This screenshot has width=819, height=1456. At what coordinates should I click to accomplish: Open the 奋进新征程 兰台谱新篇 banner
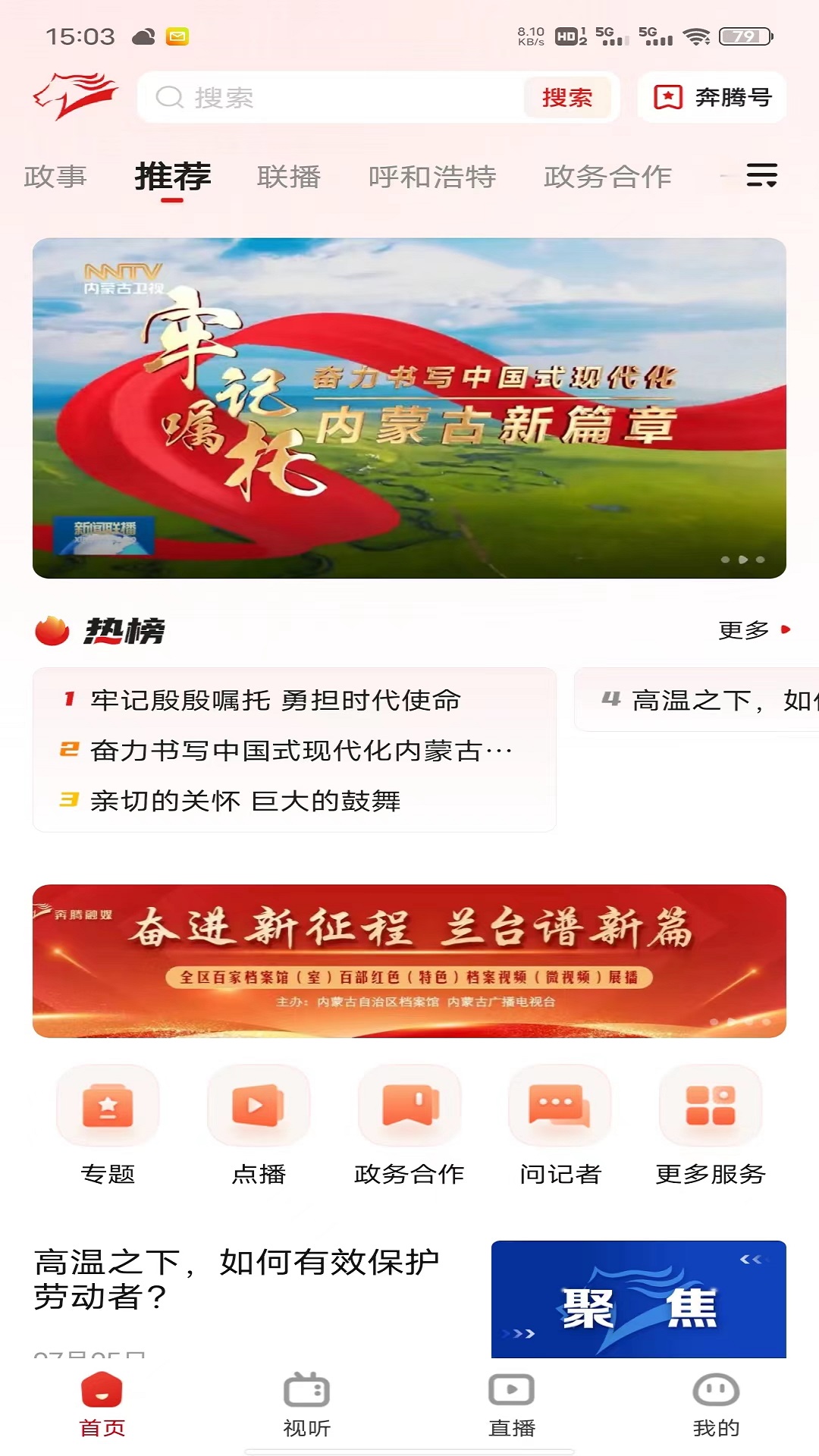tap(409, 961)
